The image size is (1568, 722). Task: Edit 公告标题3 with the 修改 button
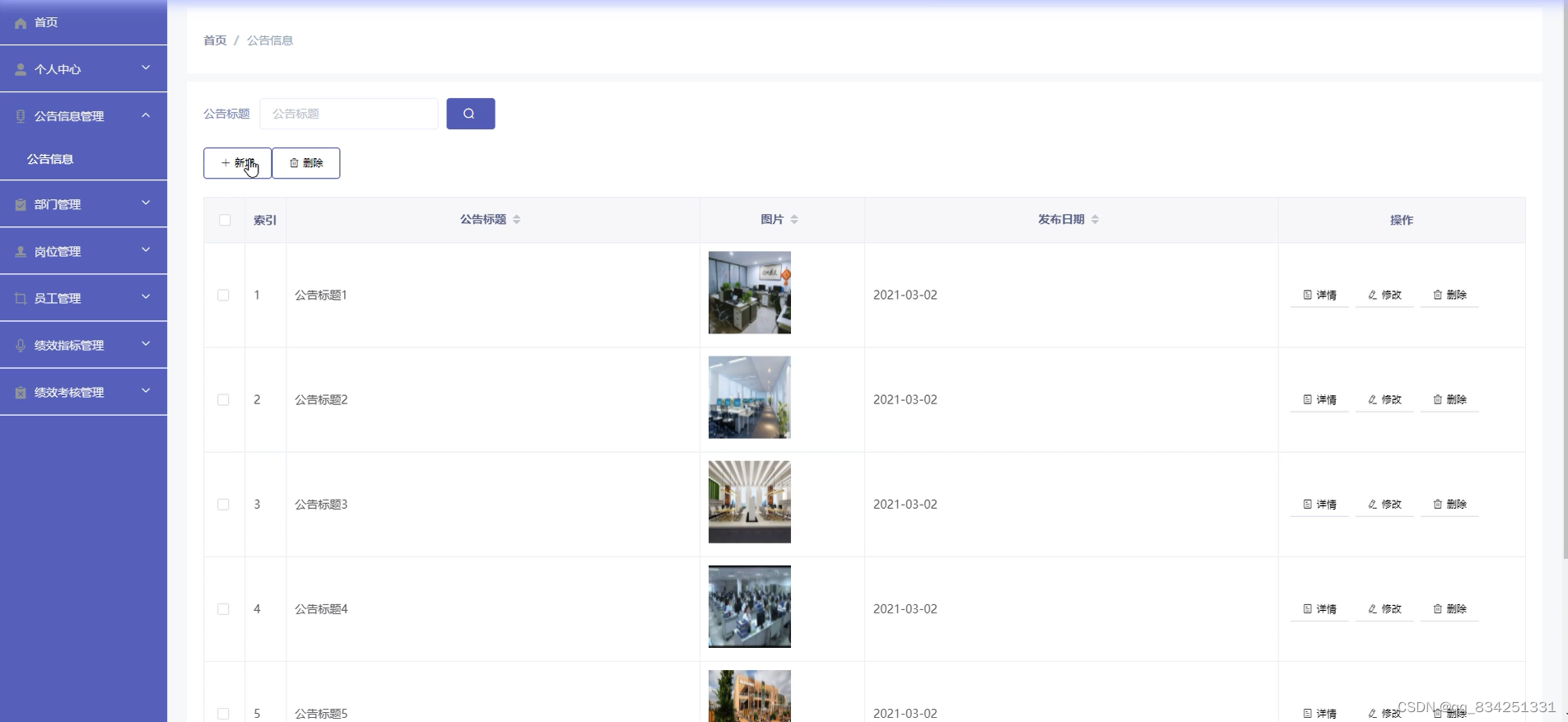tap(1384, 504)
